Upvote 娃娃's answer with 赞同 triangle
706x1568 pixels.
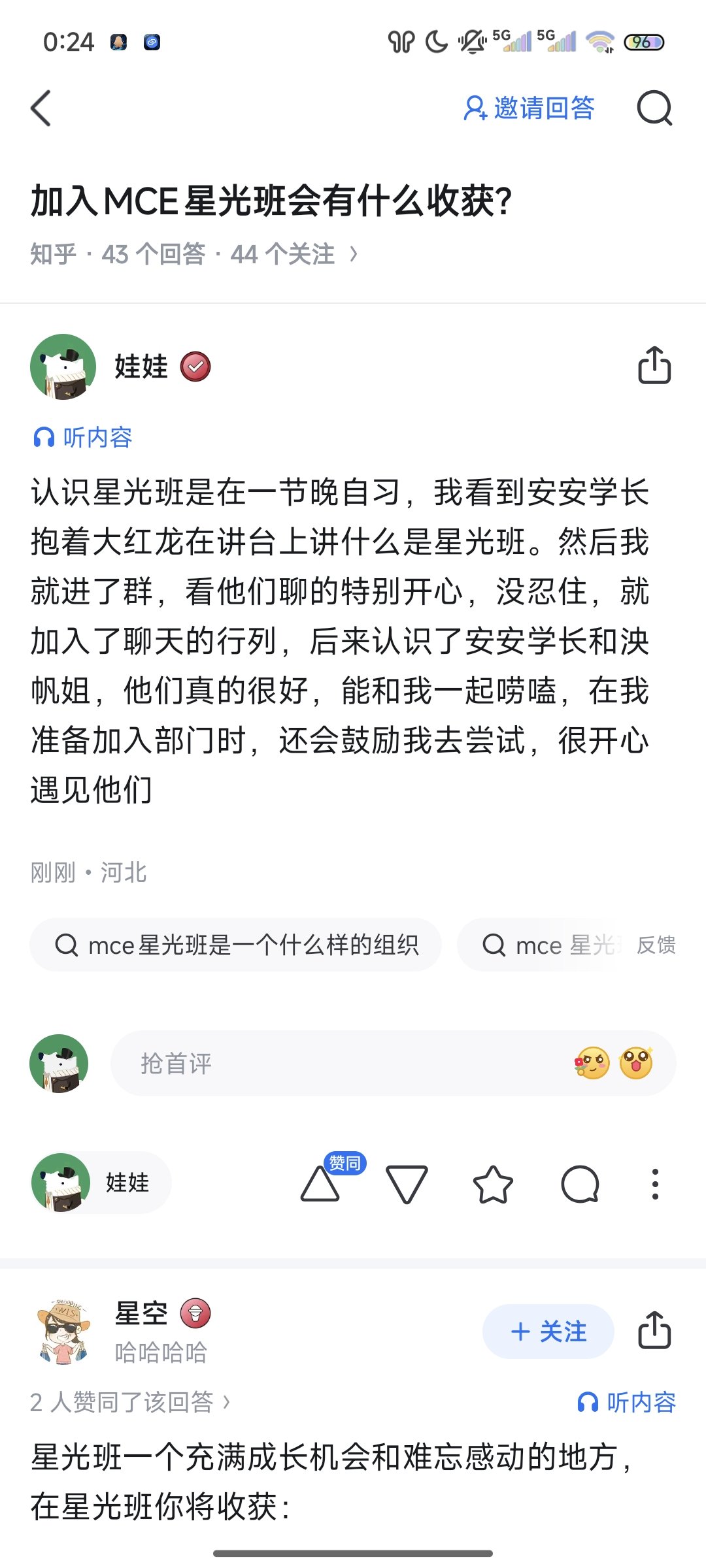(x=320, y=1184)
